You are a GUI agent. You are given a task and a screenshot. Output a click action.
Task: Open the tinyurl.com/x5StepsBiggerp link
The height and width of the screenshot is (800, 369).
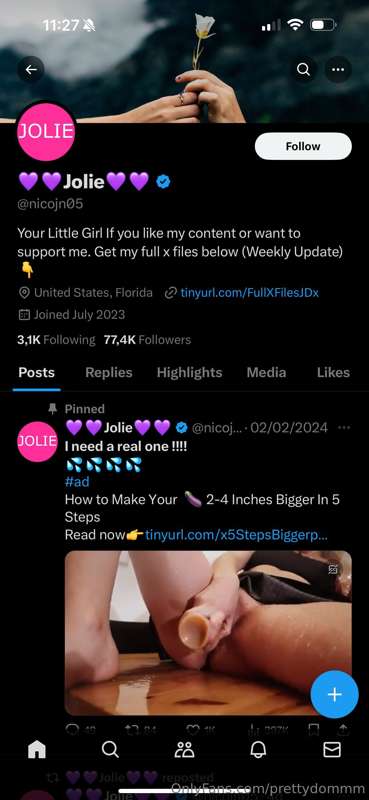point(236,535)
